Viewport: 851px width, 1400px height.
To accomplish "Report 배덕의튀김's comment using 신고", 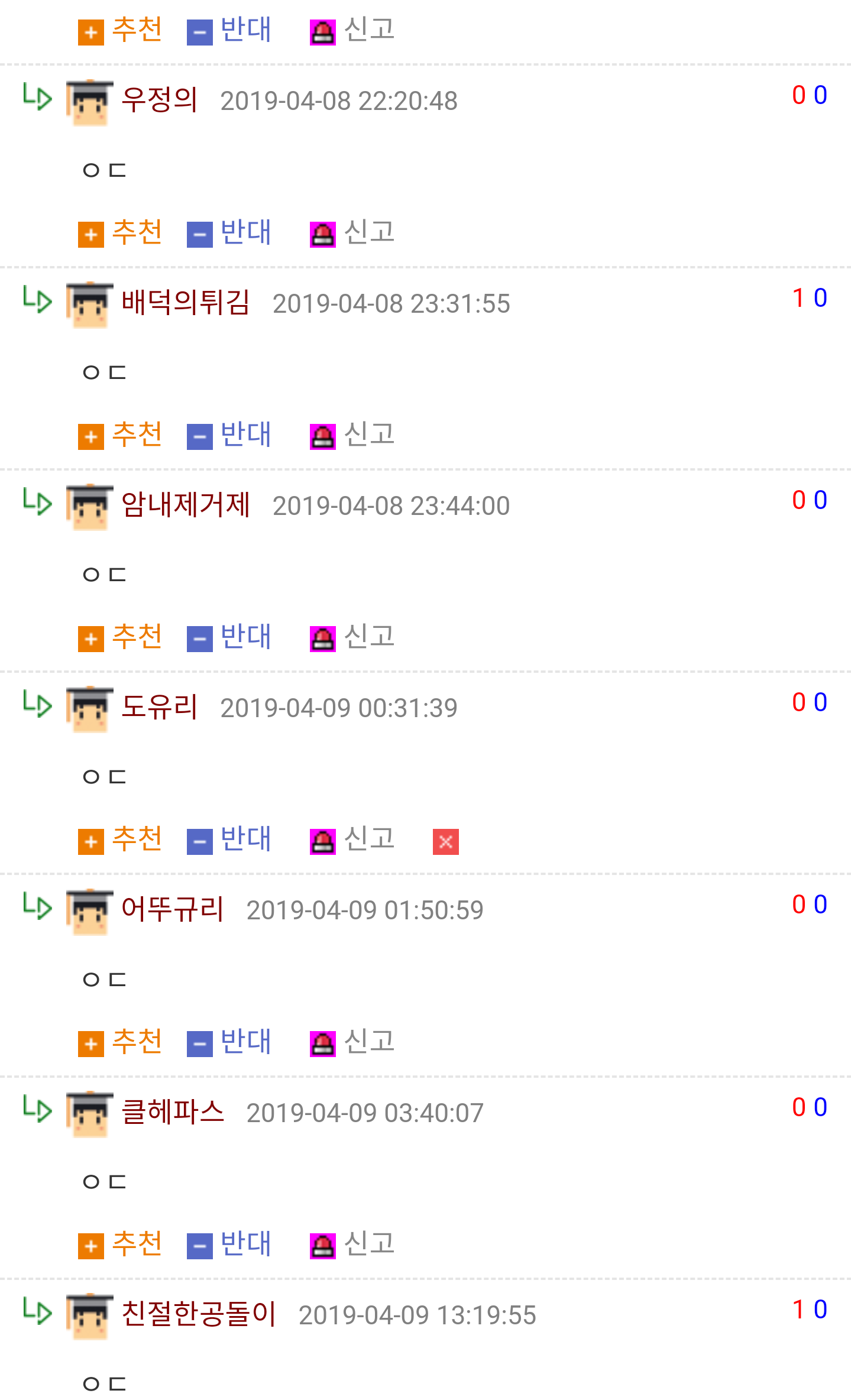I will point(352,435).
